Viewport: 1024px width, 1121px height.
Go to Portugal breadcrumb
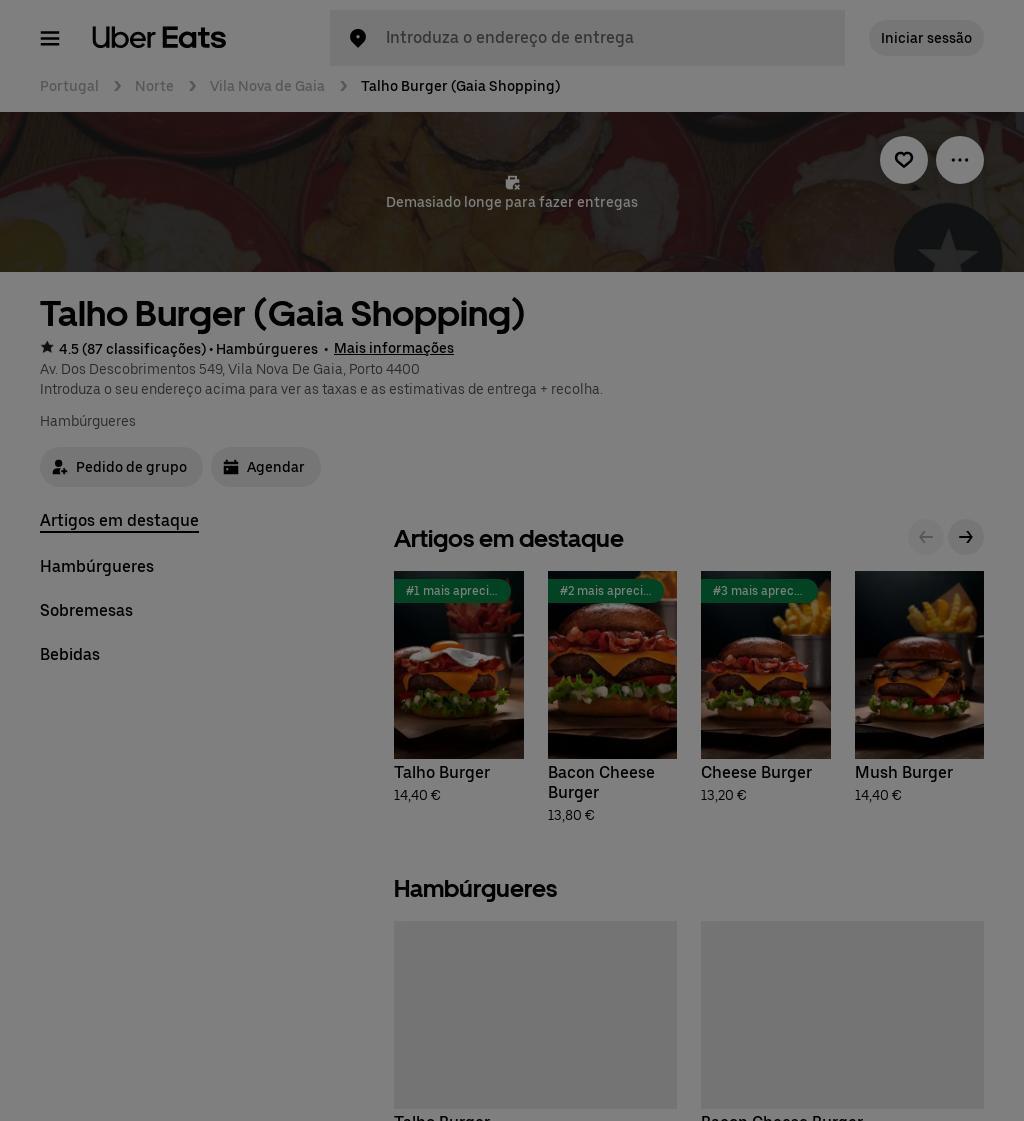coord(69,86)
